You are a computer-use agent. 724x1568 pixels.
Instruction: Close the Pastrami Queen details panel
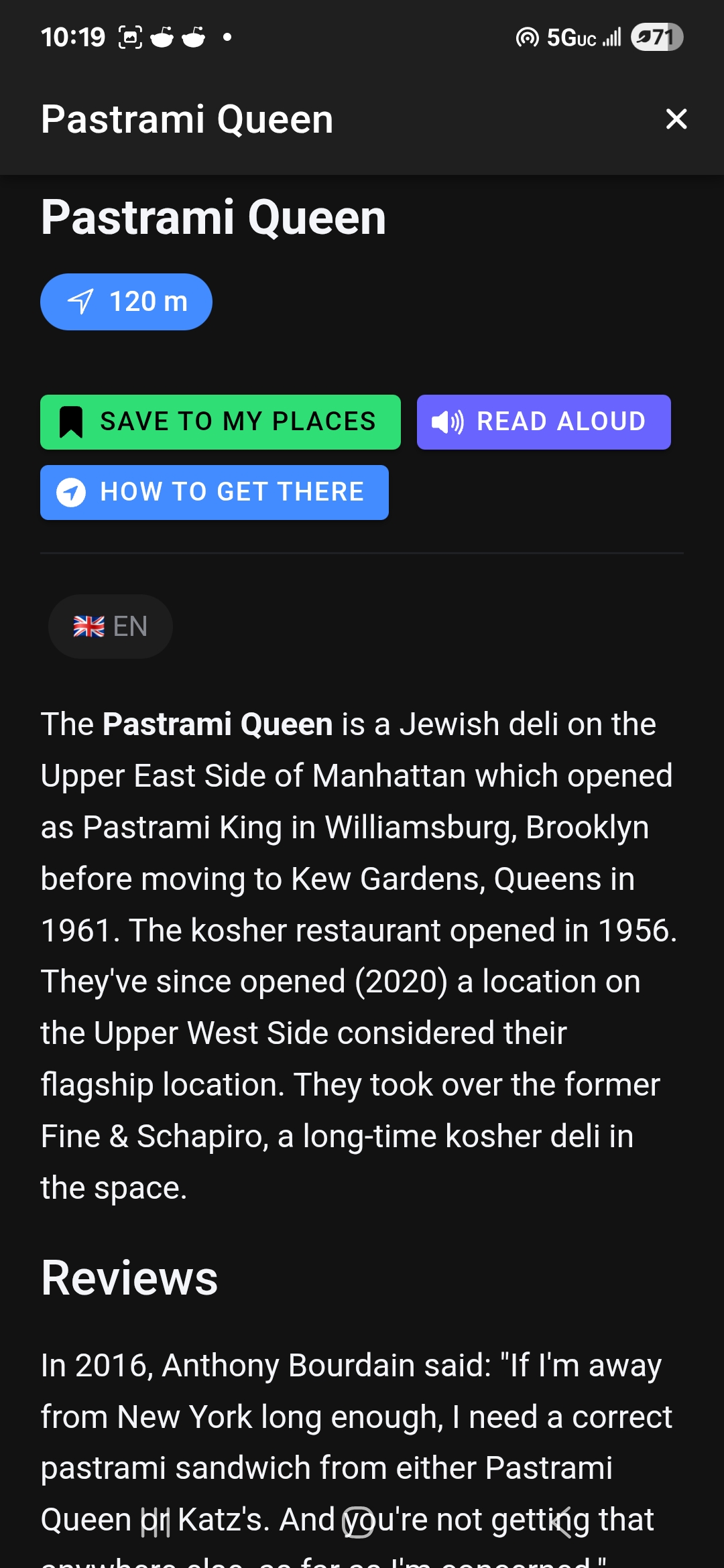coord(676,119)
